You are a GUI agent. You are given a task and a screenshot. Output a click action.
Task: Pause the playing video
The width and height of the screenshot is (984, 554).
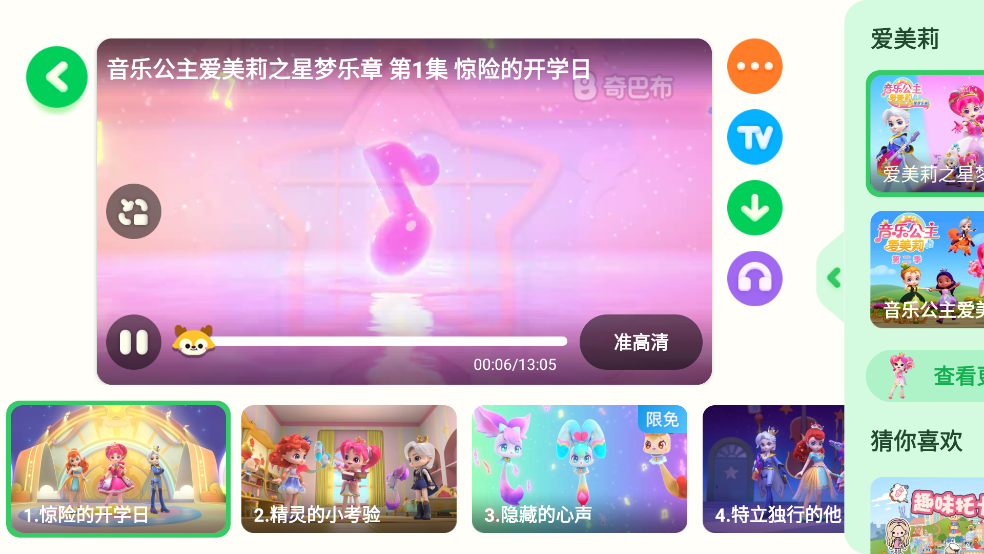pyautogui.click(x=133, y=342)
